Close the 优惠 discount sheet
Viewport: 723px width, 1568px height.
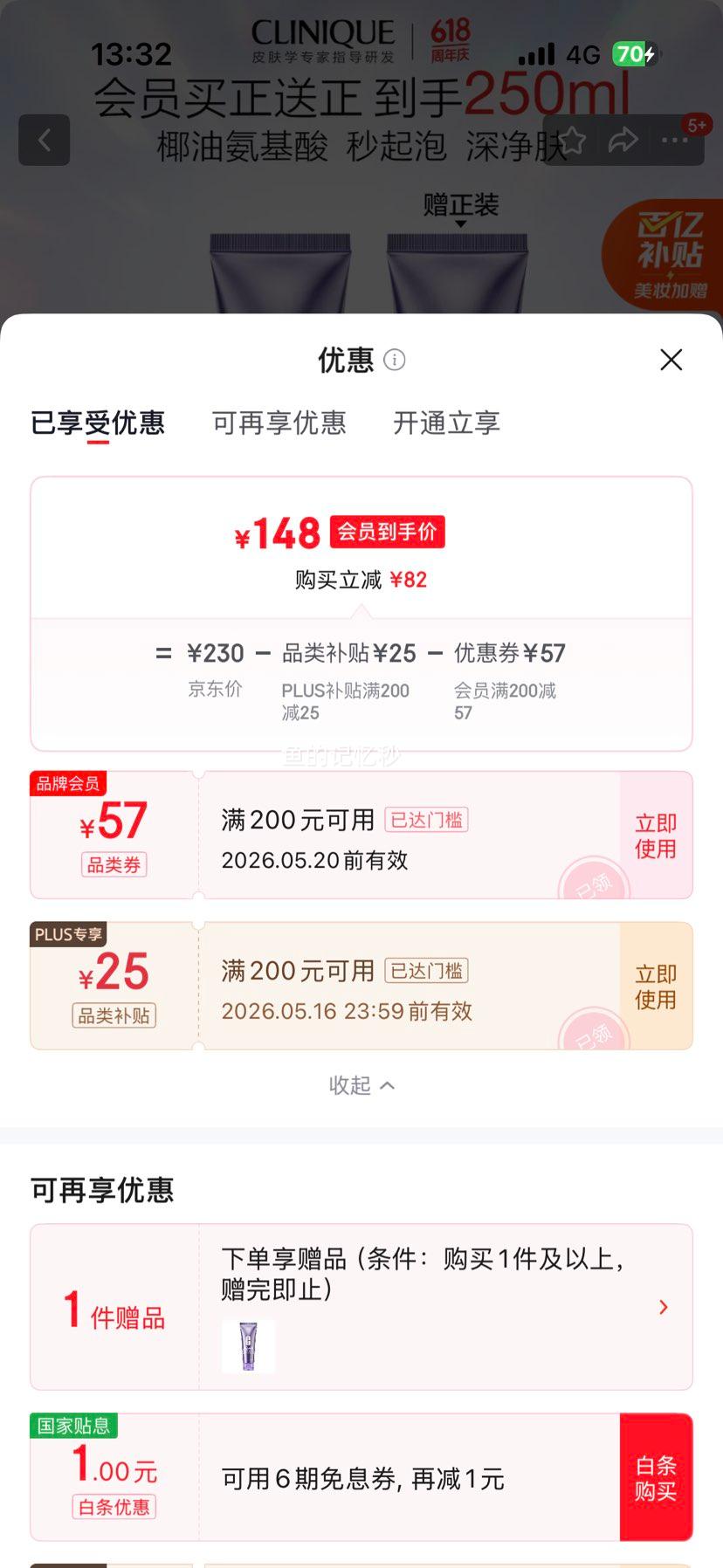[671, 360]
